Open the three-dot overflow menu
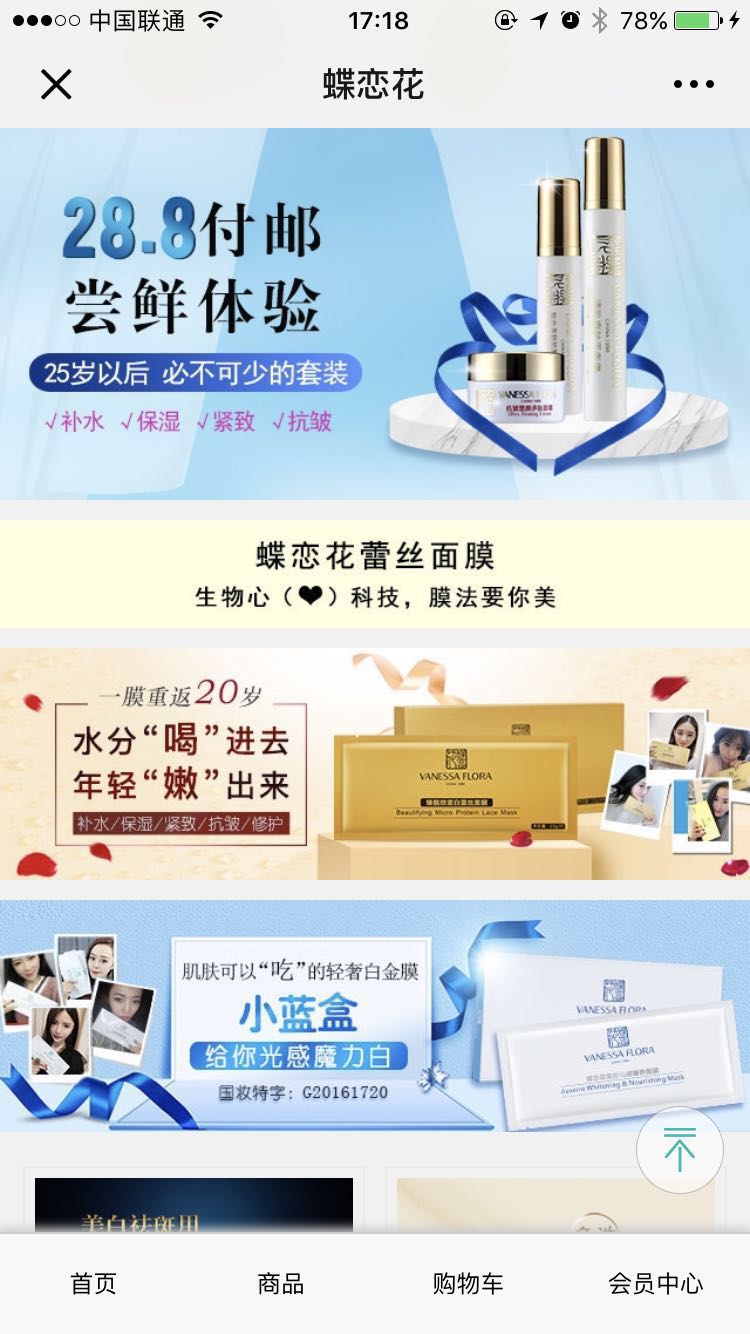 point(693,84)
